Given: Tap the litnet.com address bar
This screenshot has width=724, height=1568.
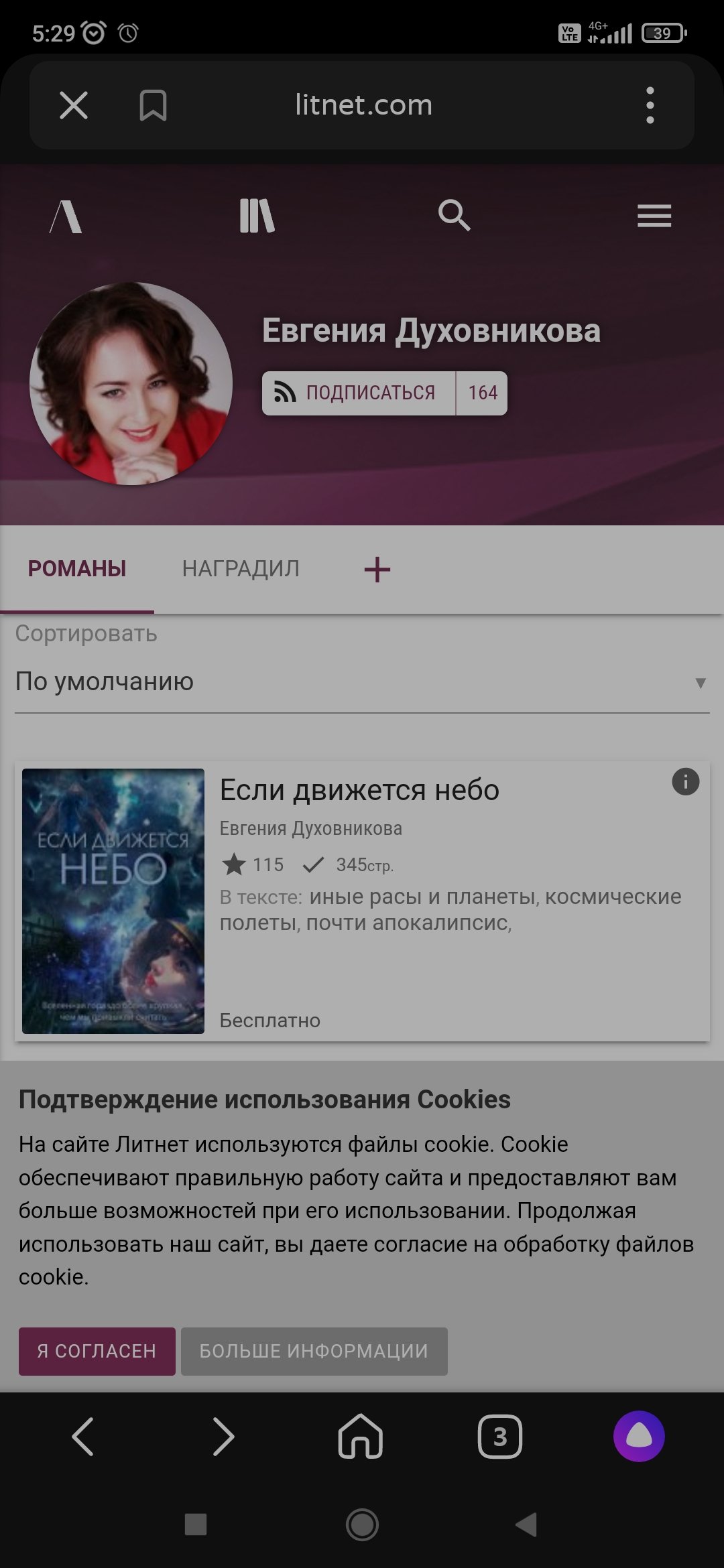Looking at the screenshot, I should pos(363,105).
